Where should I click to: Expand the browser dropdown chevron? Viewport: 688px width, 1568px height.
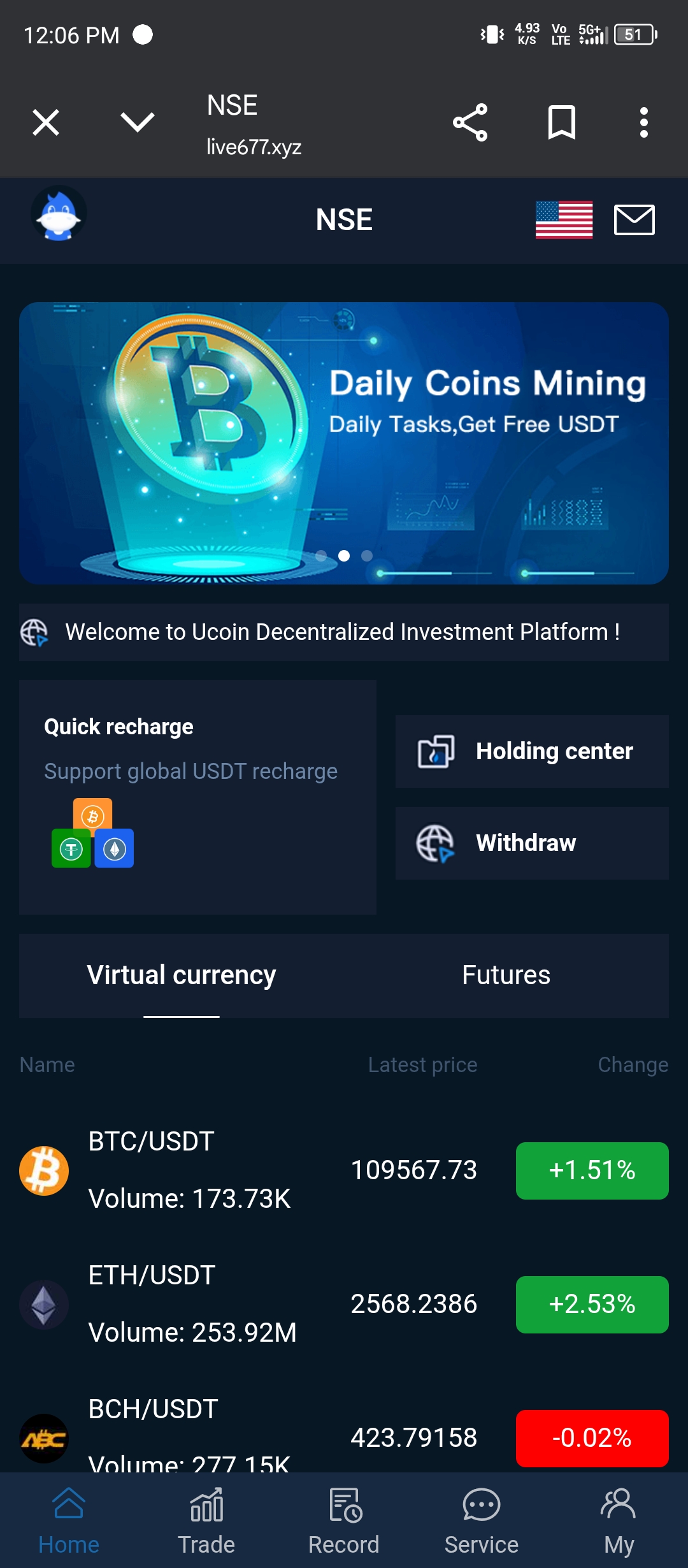coord(137,122)
